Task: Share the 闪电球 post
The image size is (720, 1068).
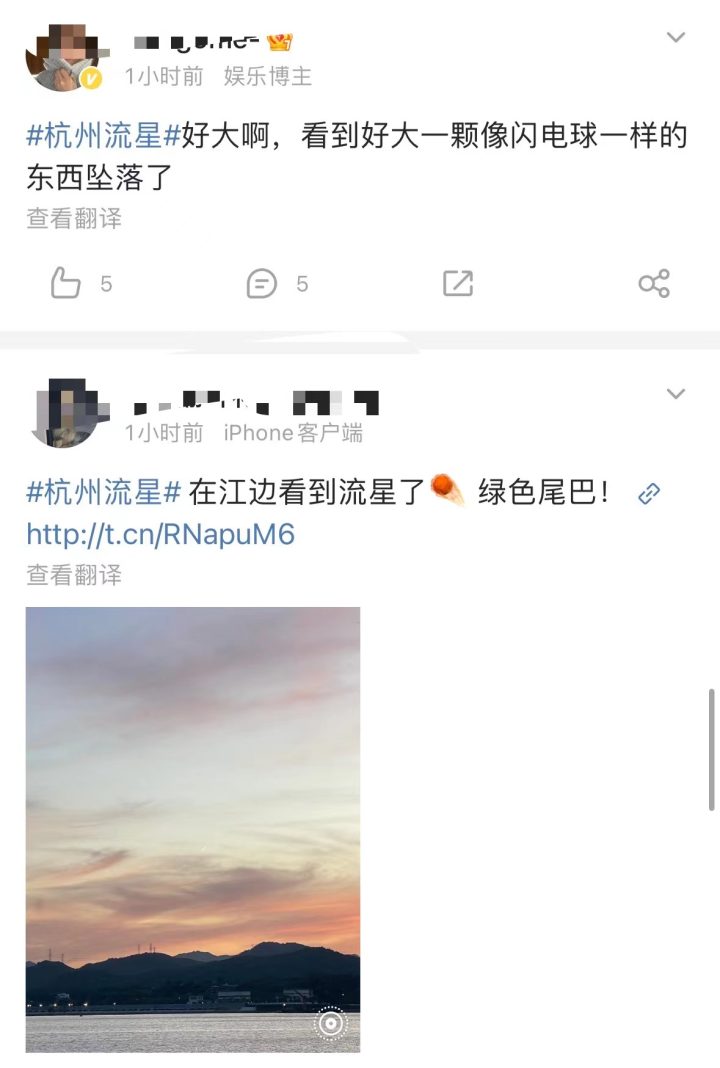Action: click(654, 284)
